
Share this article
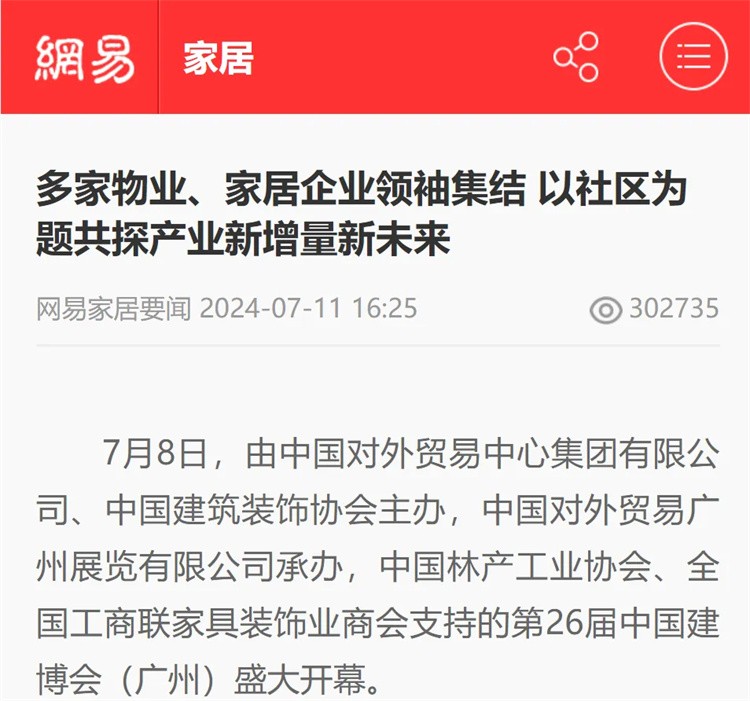tap(576, 57)
